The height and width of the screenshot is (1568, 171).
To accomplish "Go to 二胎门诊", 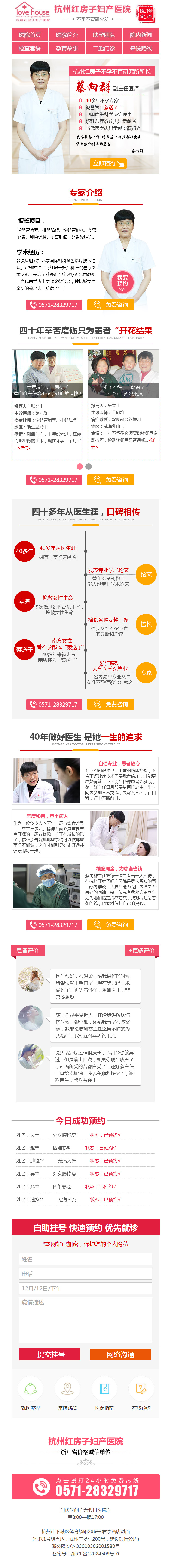I will click(x=104, y=48).
